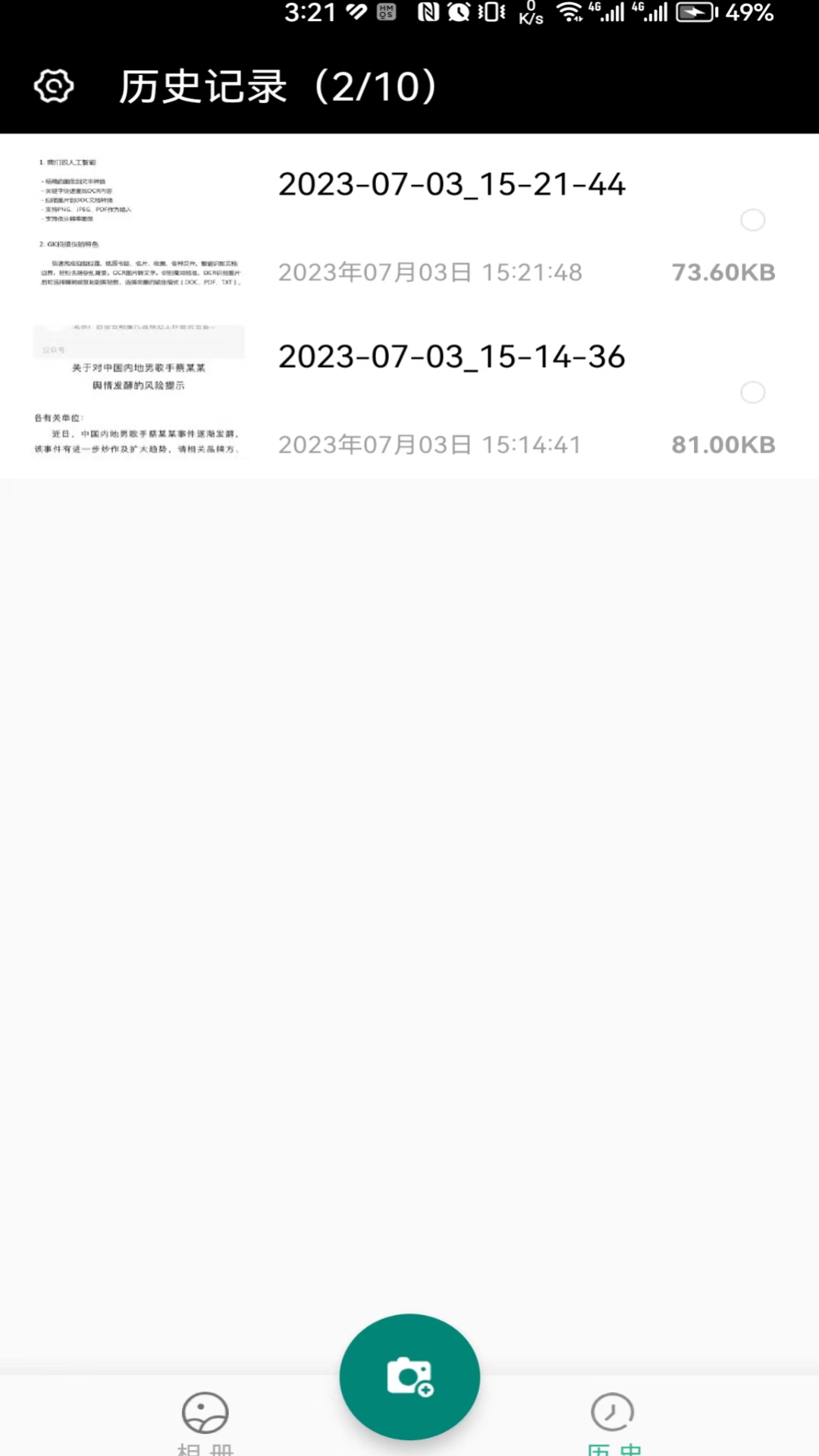Tap the Wi-Fi icon in the status bar
Viewport: 819px width, 1456px height.
(569, 12)
